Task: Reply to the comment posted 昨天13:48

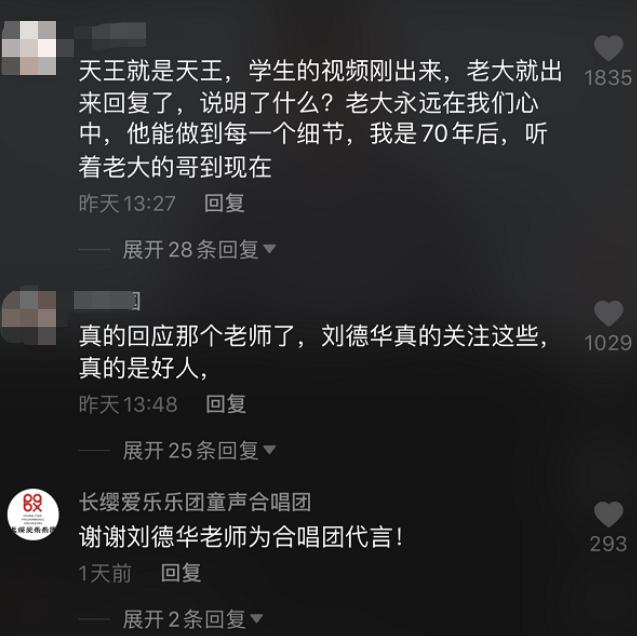Action: point(225,404)
